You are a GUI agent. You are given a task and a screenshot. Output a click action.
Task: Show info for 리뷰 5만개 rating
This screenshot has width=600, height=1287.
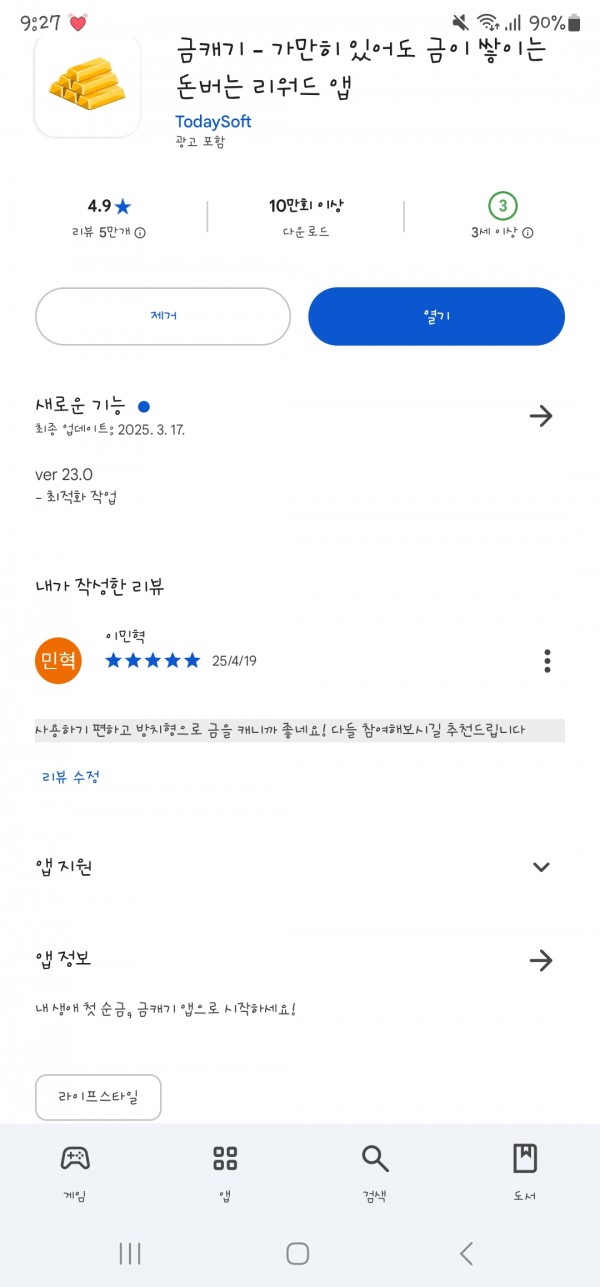[140, 233]
